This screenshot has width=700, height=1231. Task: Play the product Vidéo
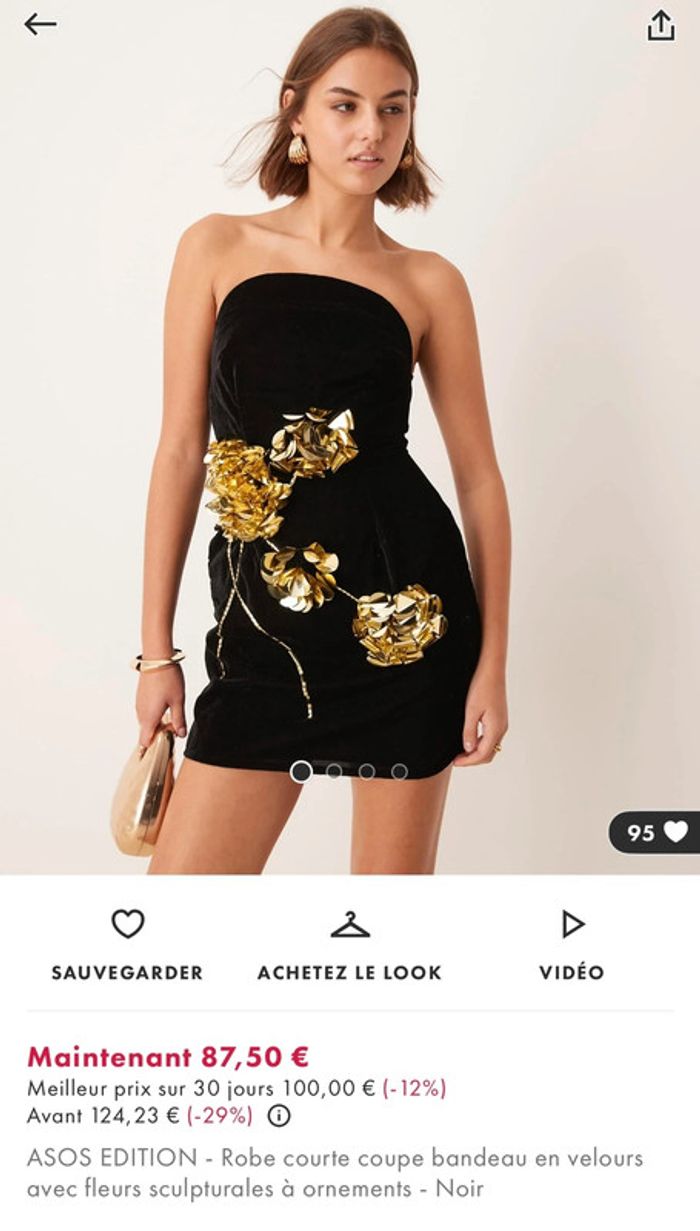(x=572, y=944)
